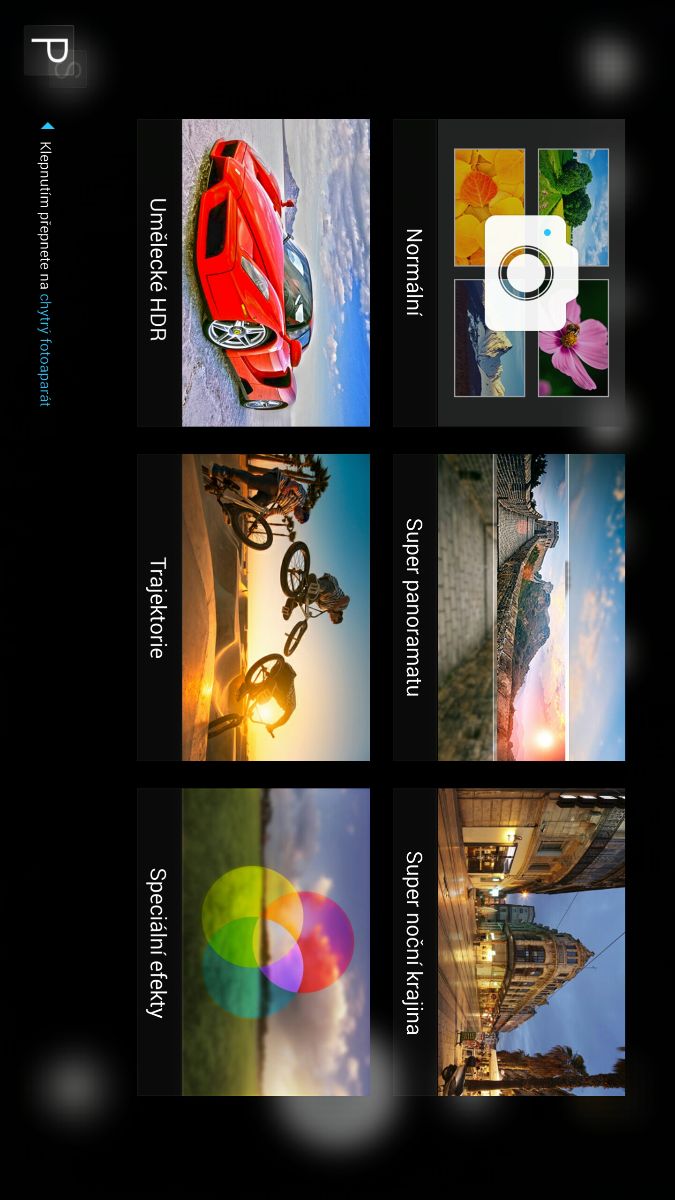This screenshot has height=1200, width=675.
Task: Select Super noční krajina mode
Action: point(509,942)
